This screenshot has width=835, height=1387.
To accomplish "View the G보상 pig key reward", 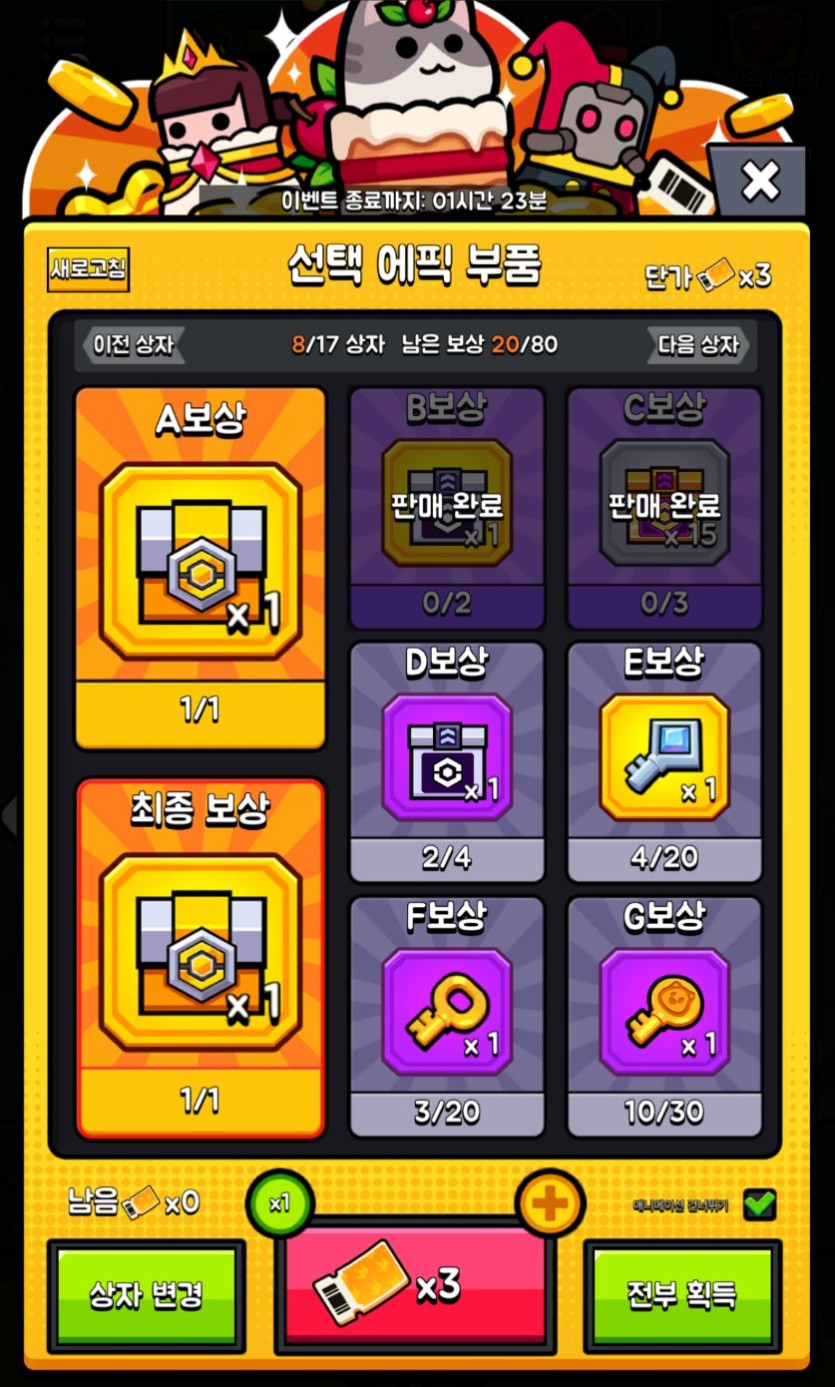I will [x=664, y=1015].
